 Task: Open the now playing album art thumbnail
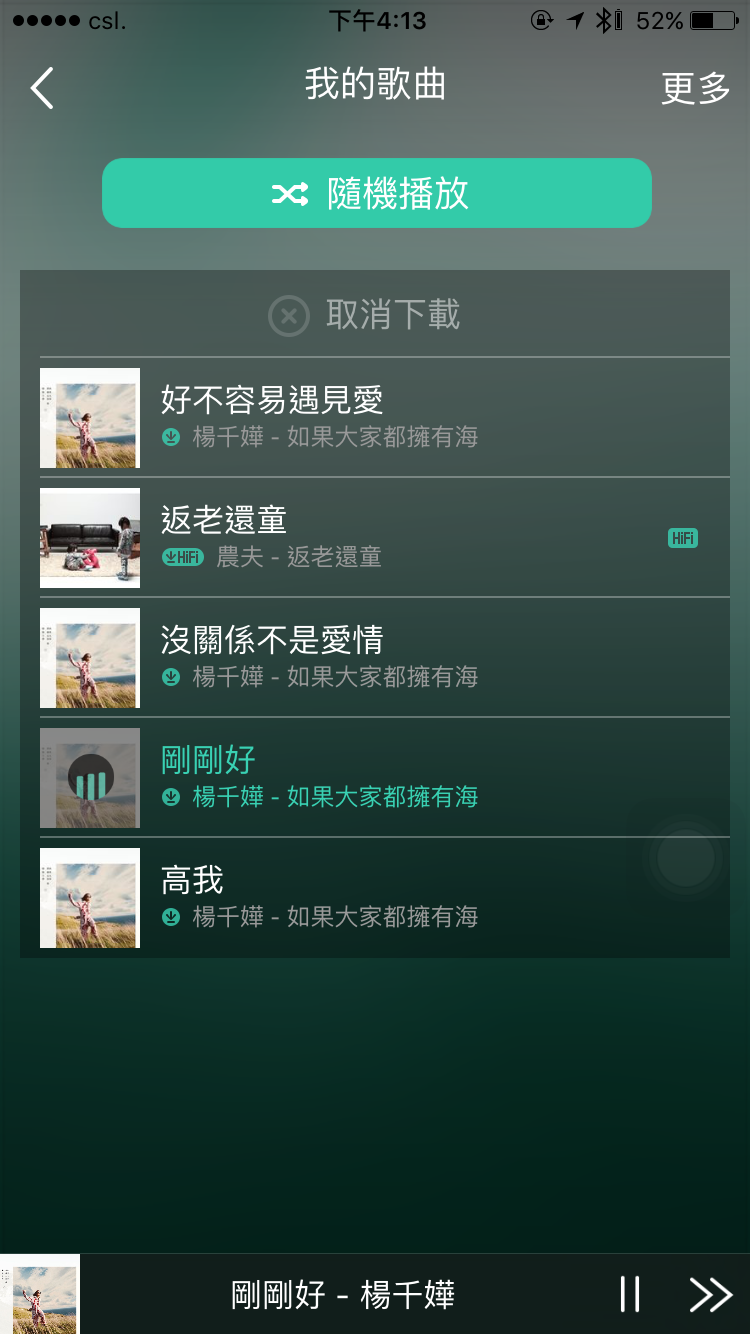coord(40,1294)
